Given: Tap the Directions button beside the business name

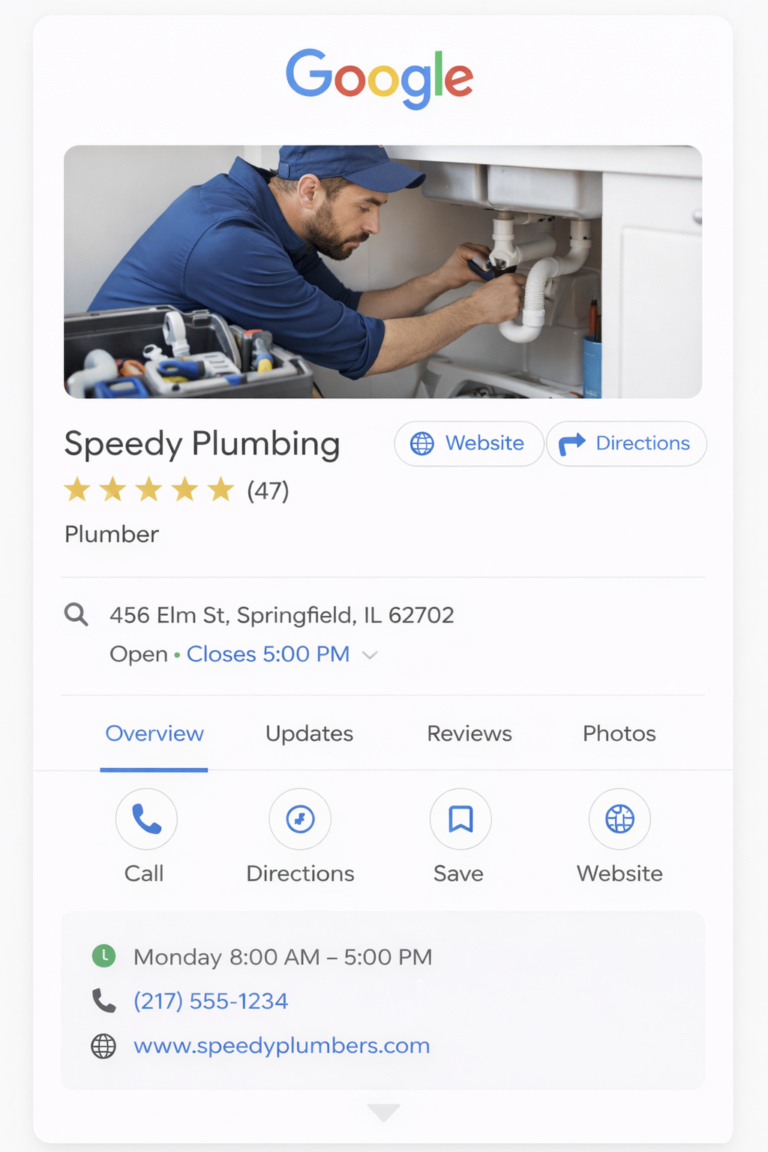Looking at the screenshot, I should (626, 443).
